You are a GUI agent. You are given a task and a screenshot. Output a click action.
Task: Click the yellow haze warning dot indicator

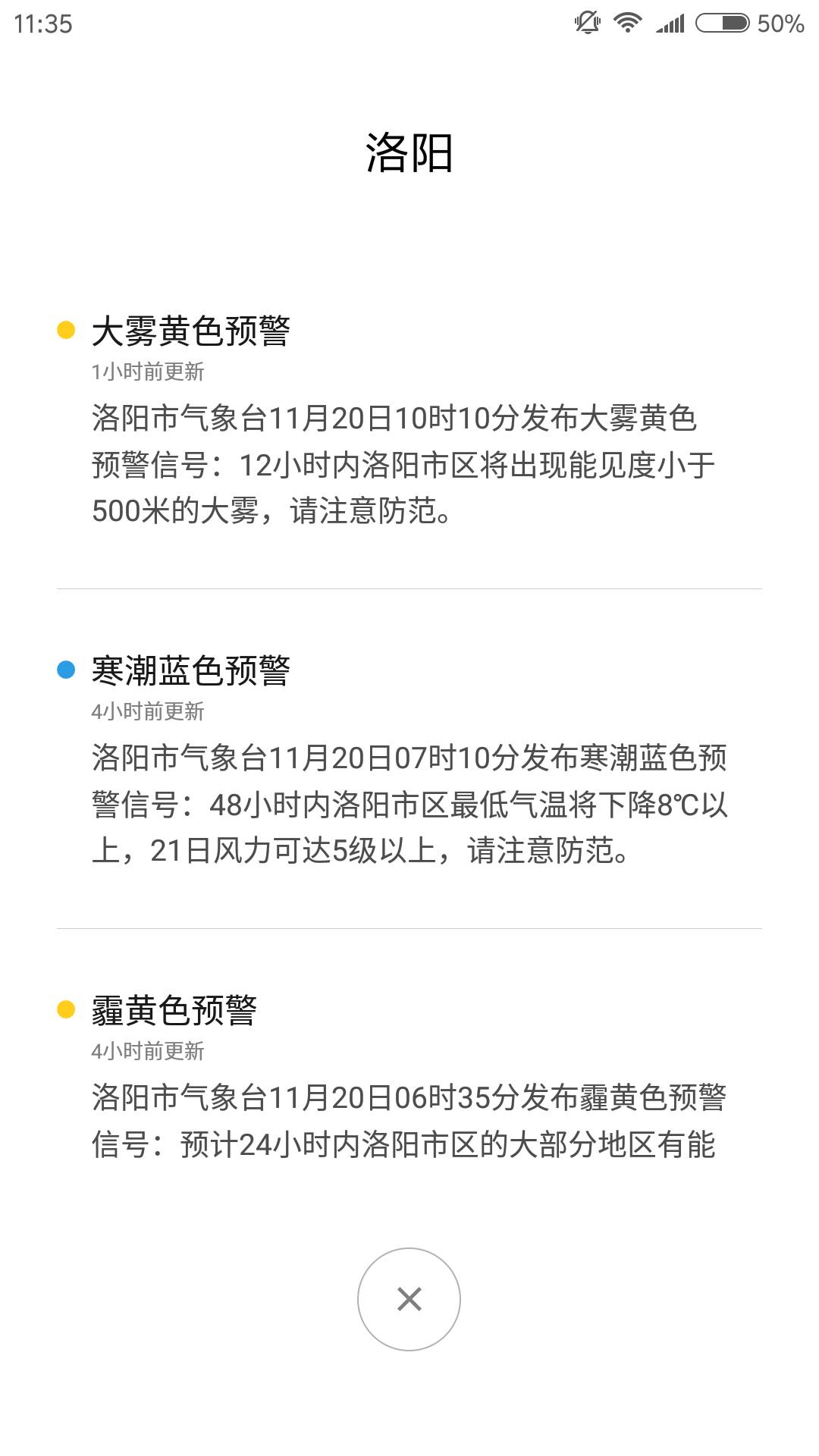67,1009
